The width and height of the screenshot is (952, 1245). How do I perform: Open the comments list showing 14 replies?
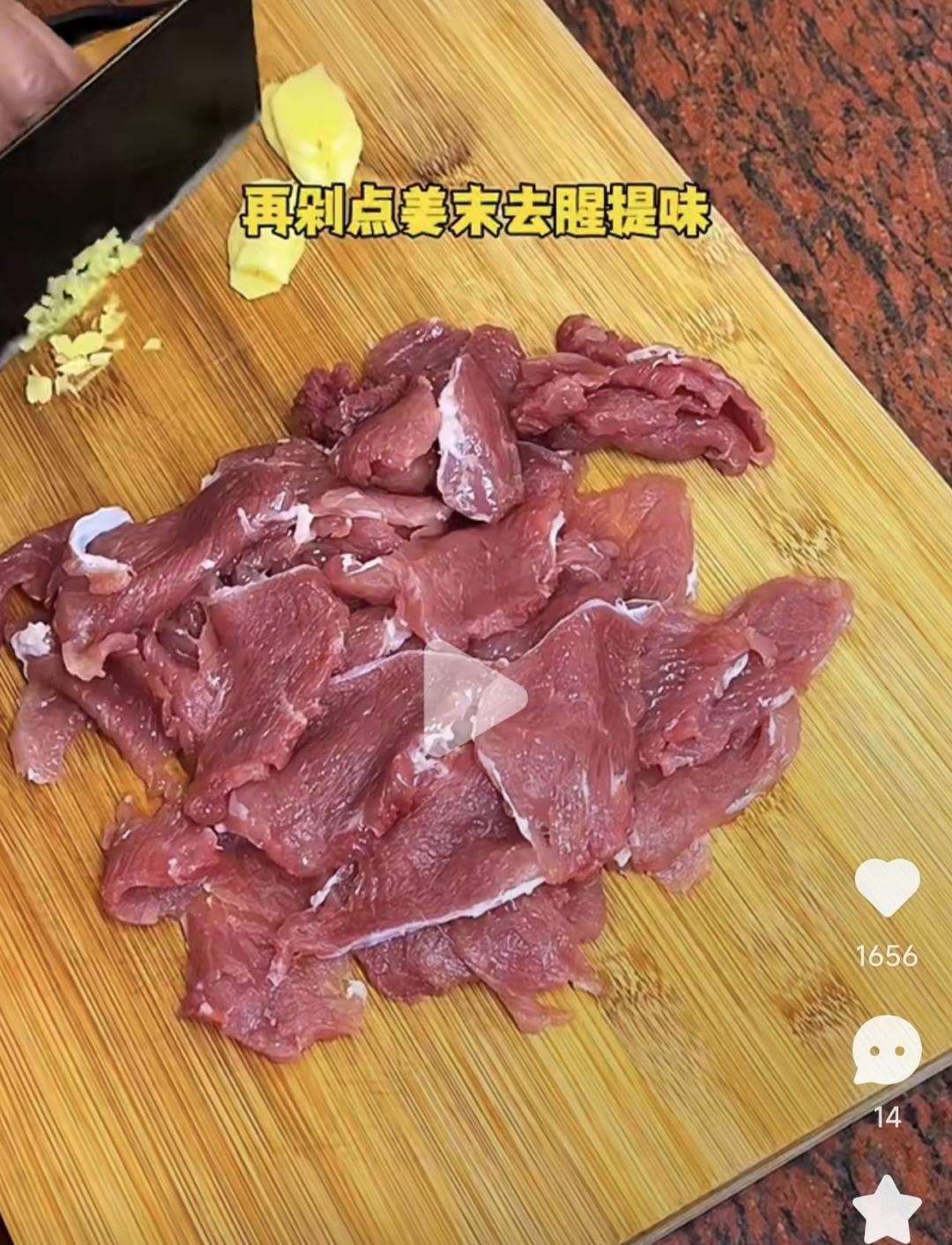pos(887,1049)
